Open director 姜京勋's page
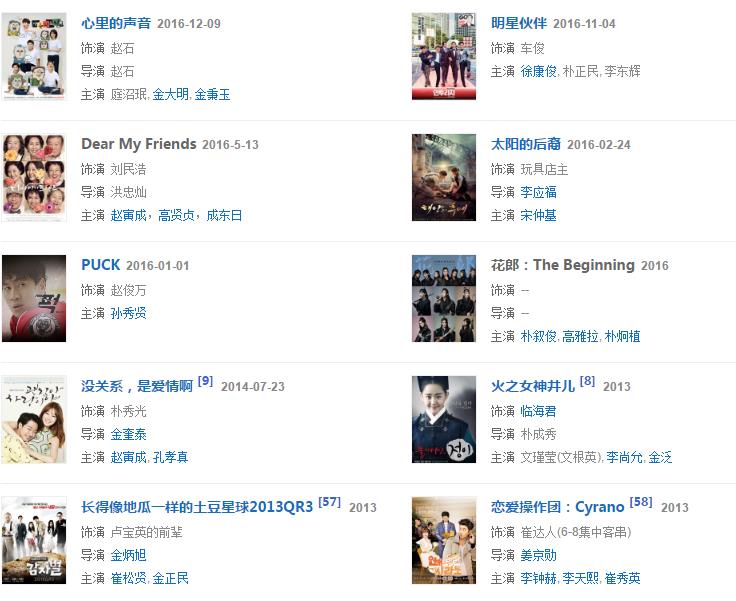736x601 pixels. (x=538, y=554)
